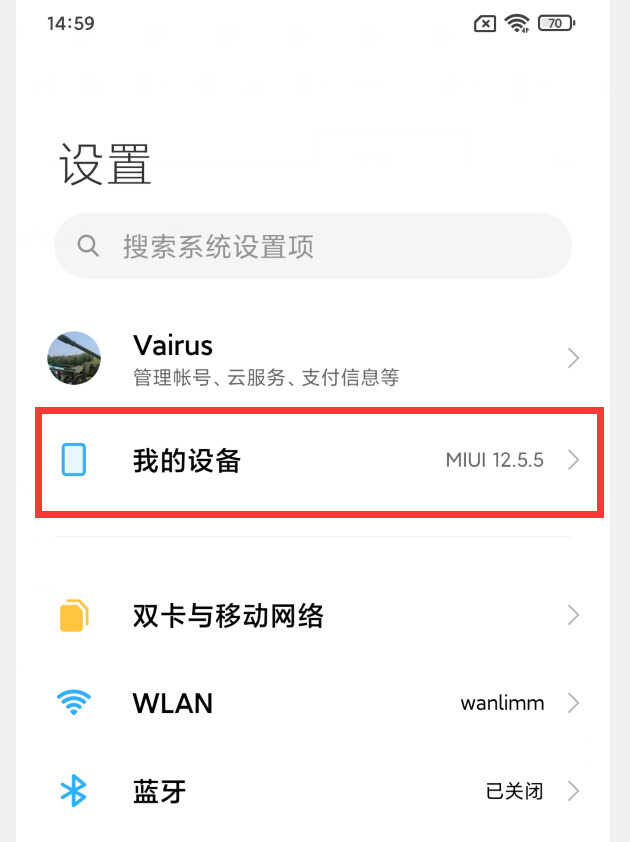Open the Vairus account row
Image resolution: width=630 pixels, height=842 pixels.
pos(312,358)
